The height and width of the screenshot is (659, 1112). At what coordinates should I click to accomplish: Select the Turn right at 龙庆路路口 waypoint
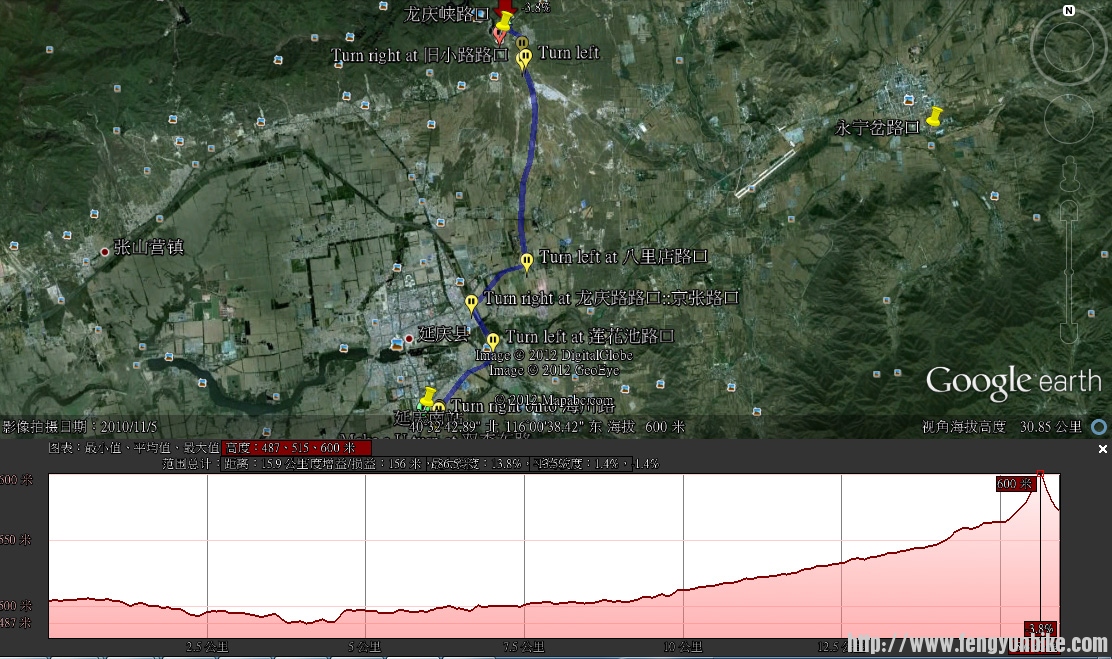[x=471, y=302]
